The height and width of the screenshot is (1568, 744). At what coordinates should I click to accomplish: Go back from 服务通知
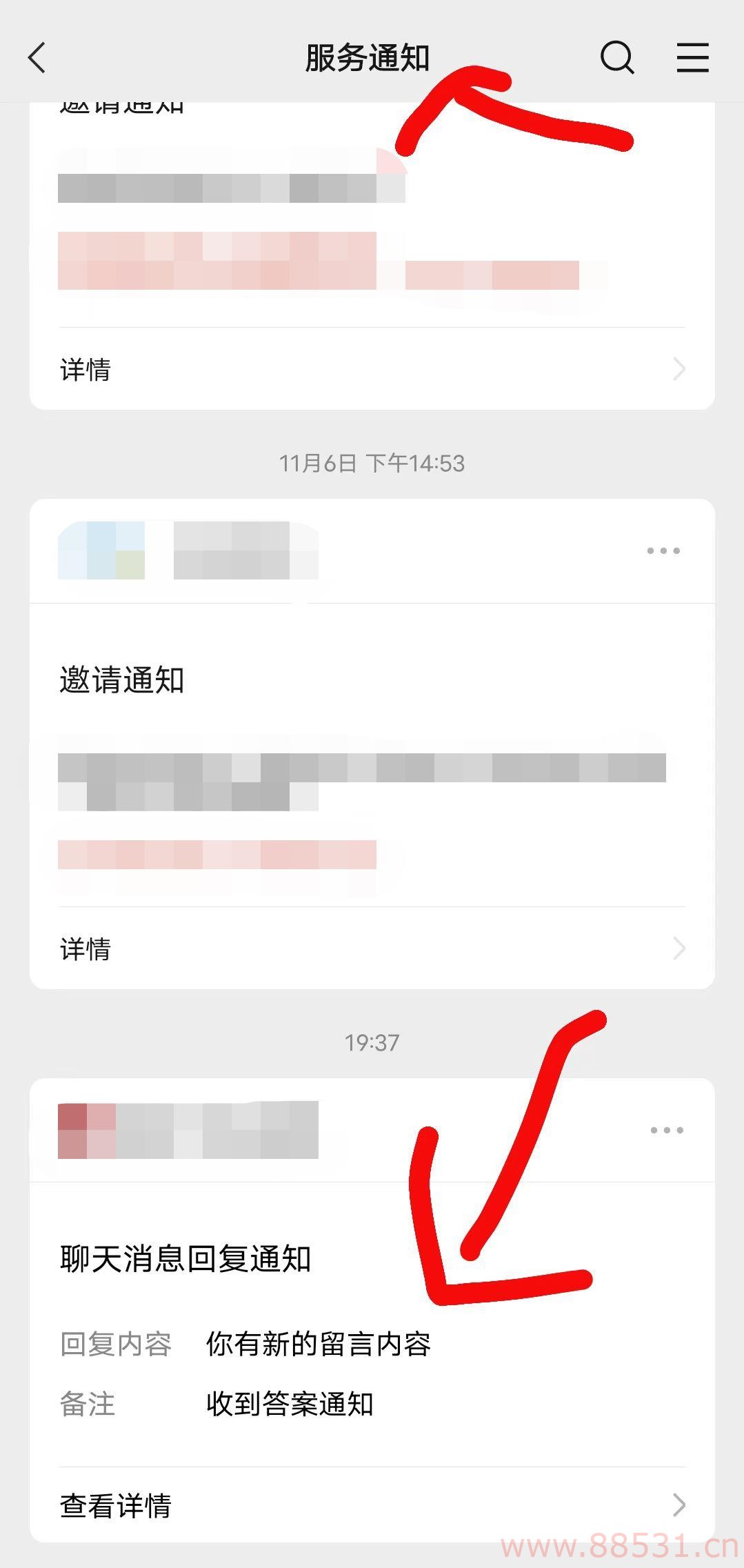coord(37,57)
